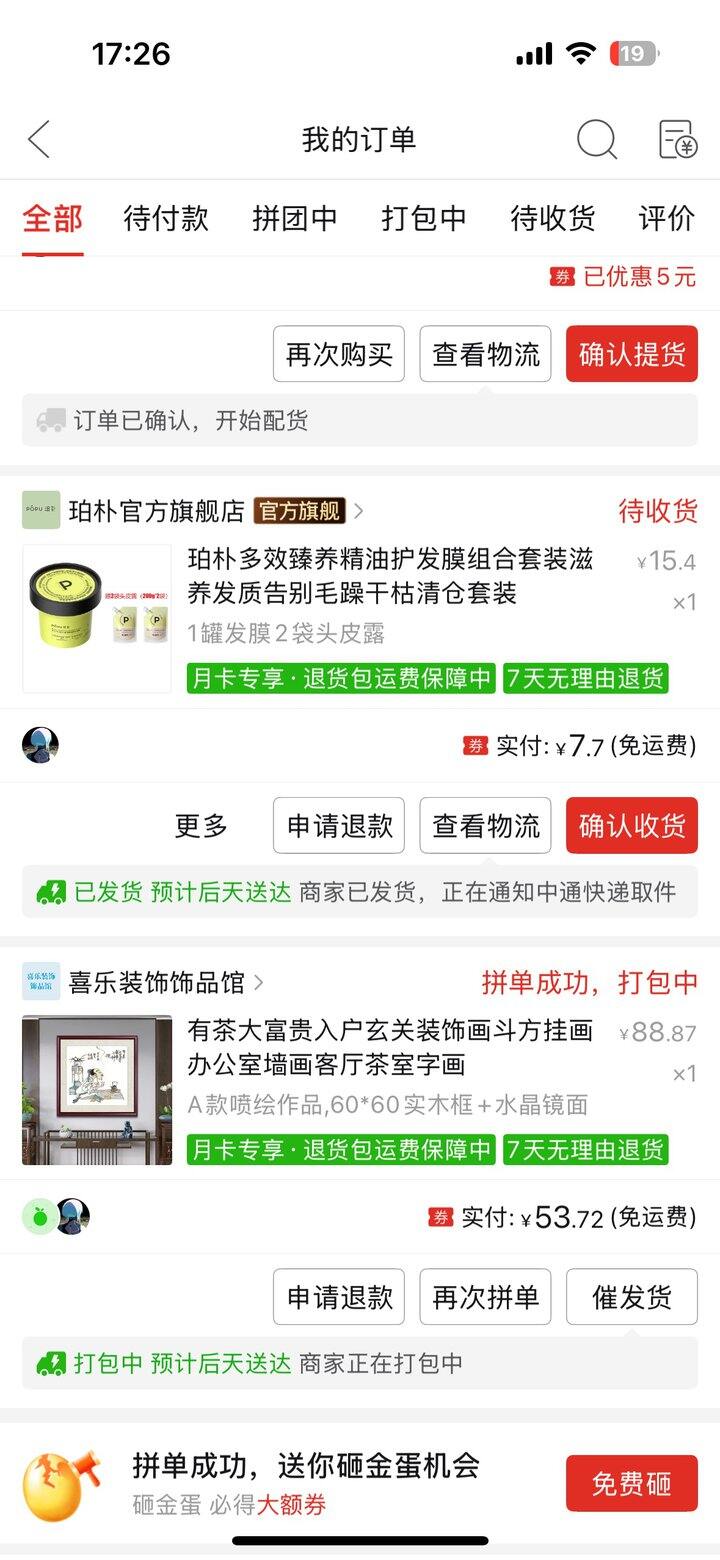Tap 免费砸 golden egg button
Screen dimensions: 720x1560
631,1484
